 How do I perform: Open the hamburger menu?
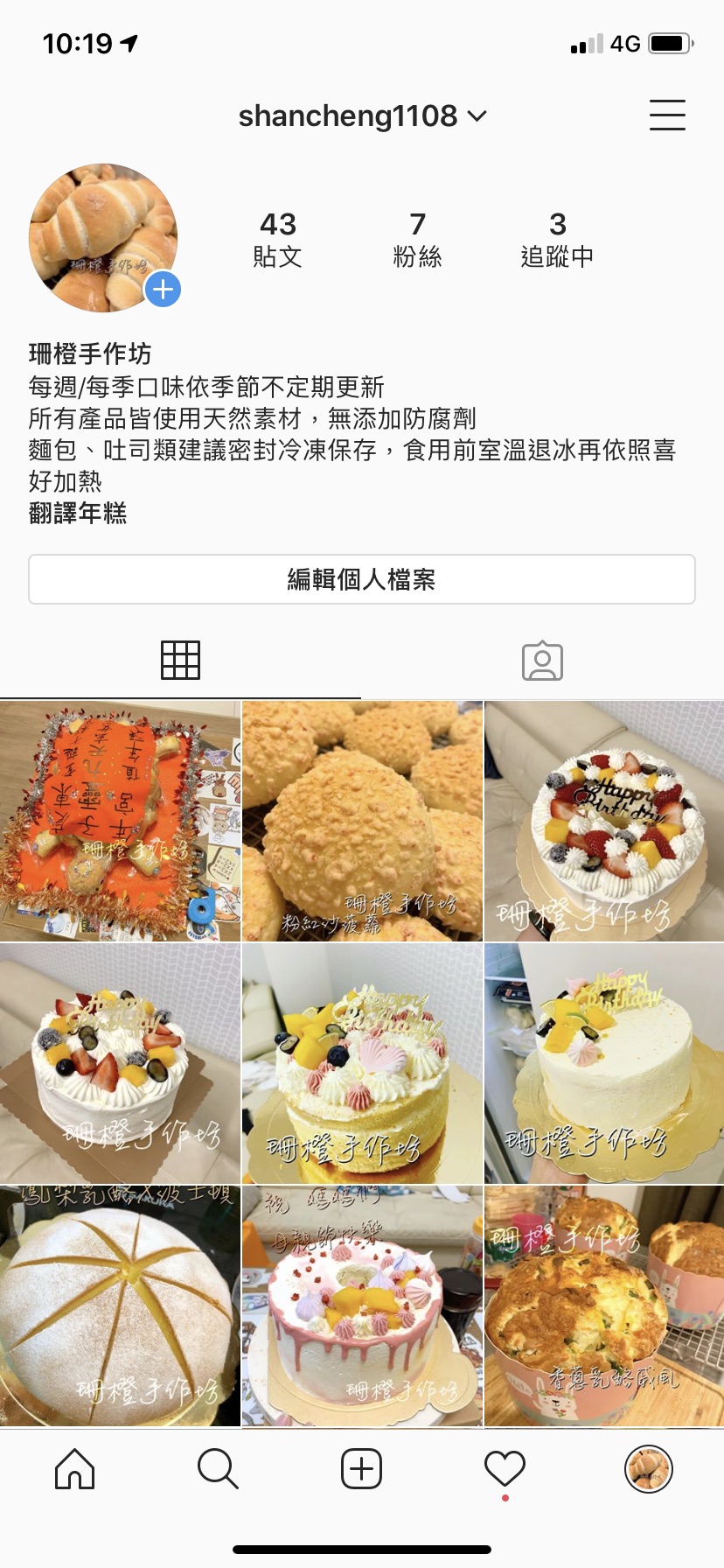666,115
